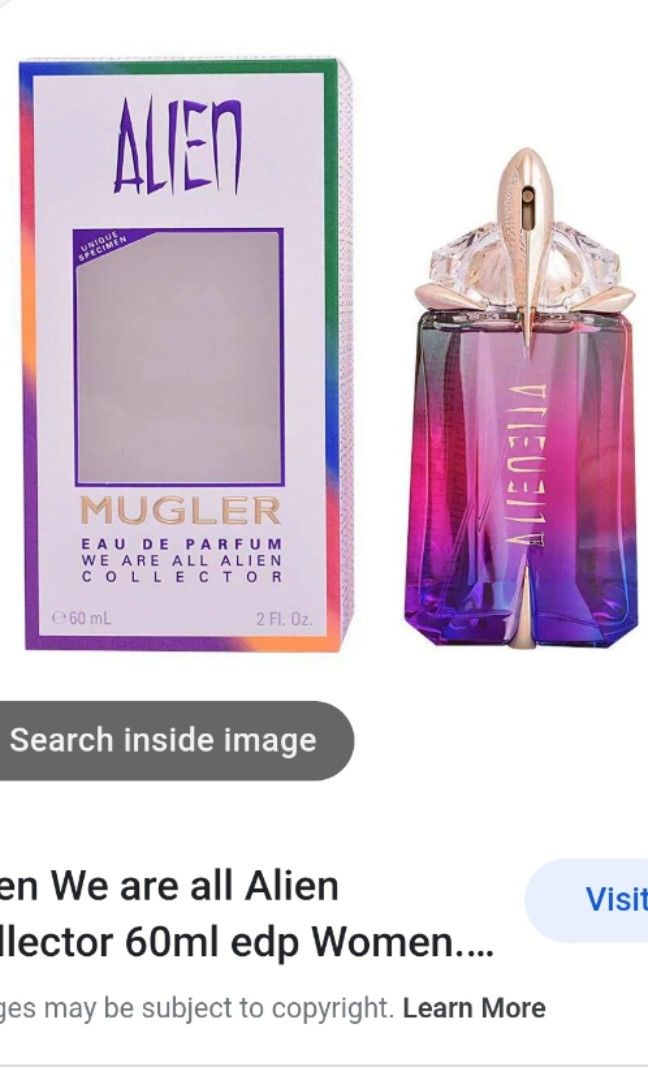Viewport: 648px width, 1080px height.
Task: Open the Learn More copyright link
Action: click(474, 1008)
